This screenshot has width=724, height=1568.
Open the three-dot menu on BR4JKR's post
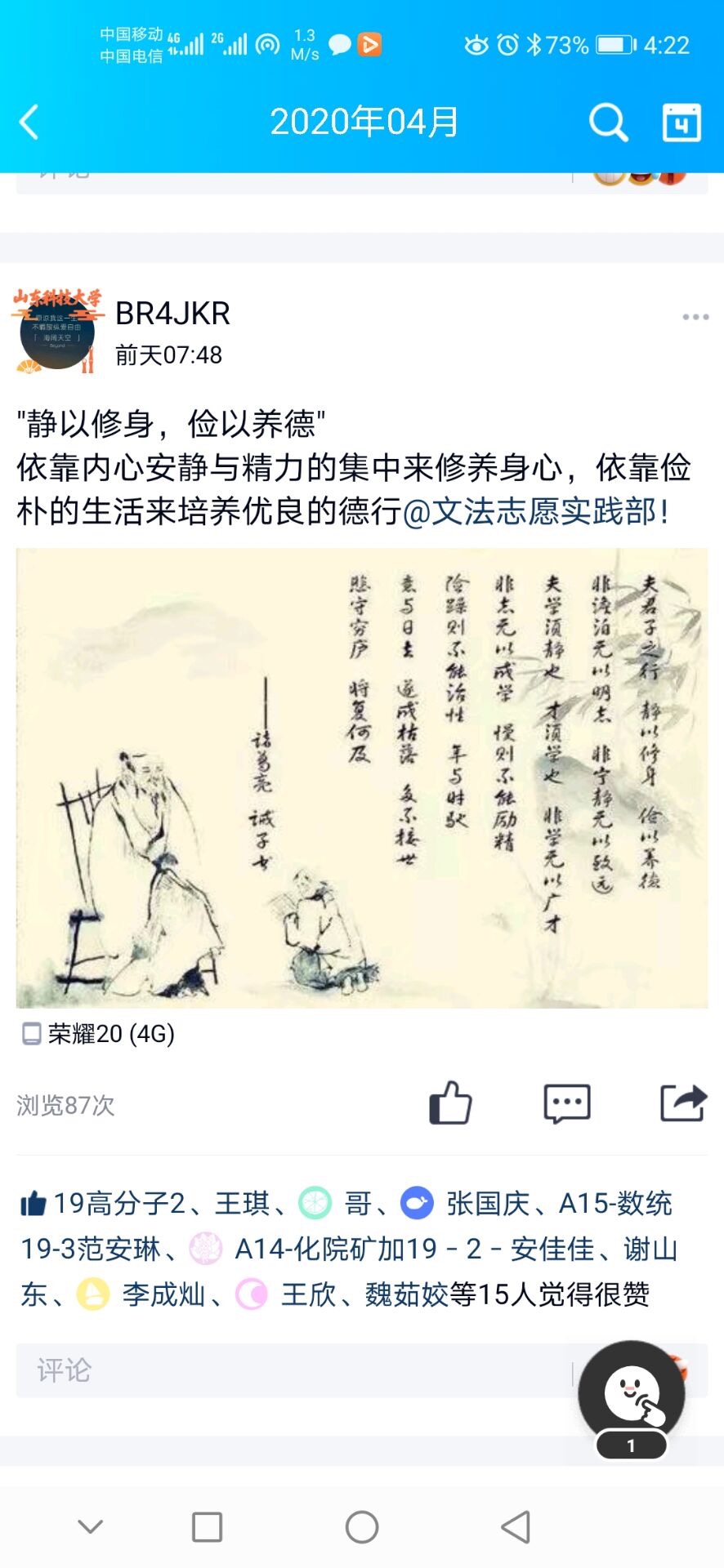[695, 317]
